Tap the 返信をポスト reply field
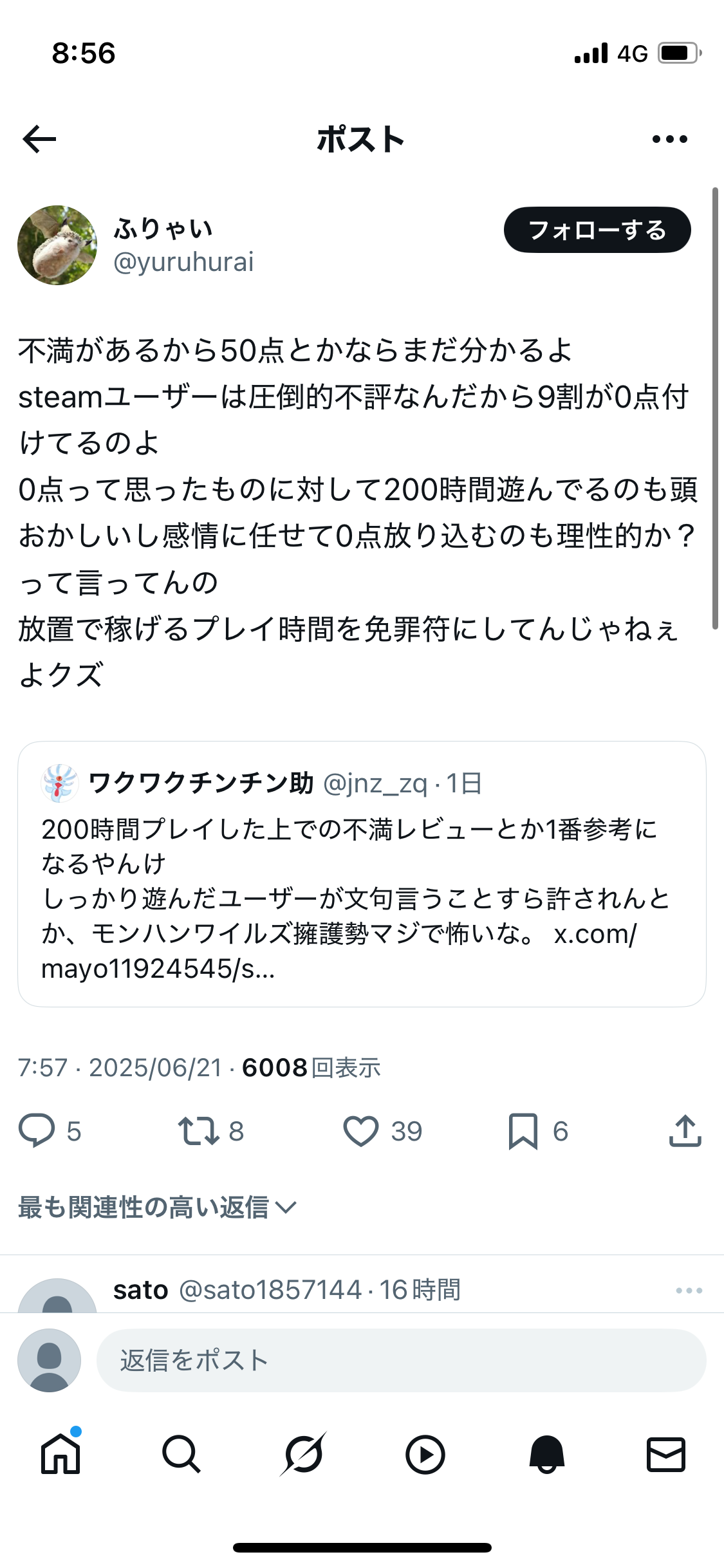This screenshot has width=724, height=1568. (x=400, y=1360)
